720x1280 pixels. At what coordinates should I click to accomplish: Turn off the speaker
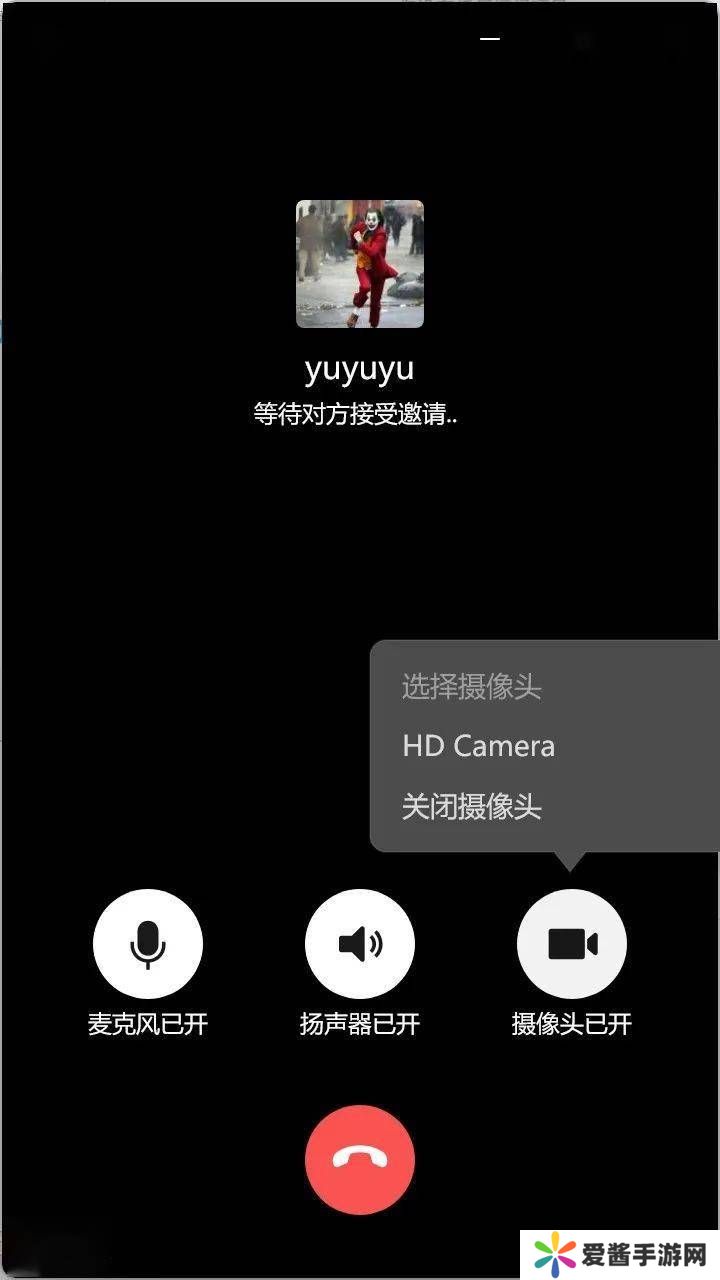tap(360, 944)
